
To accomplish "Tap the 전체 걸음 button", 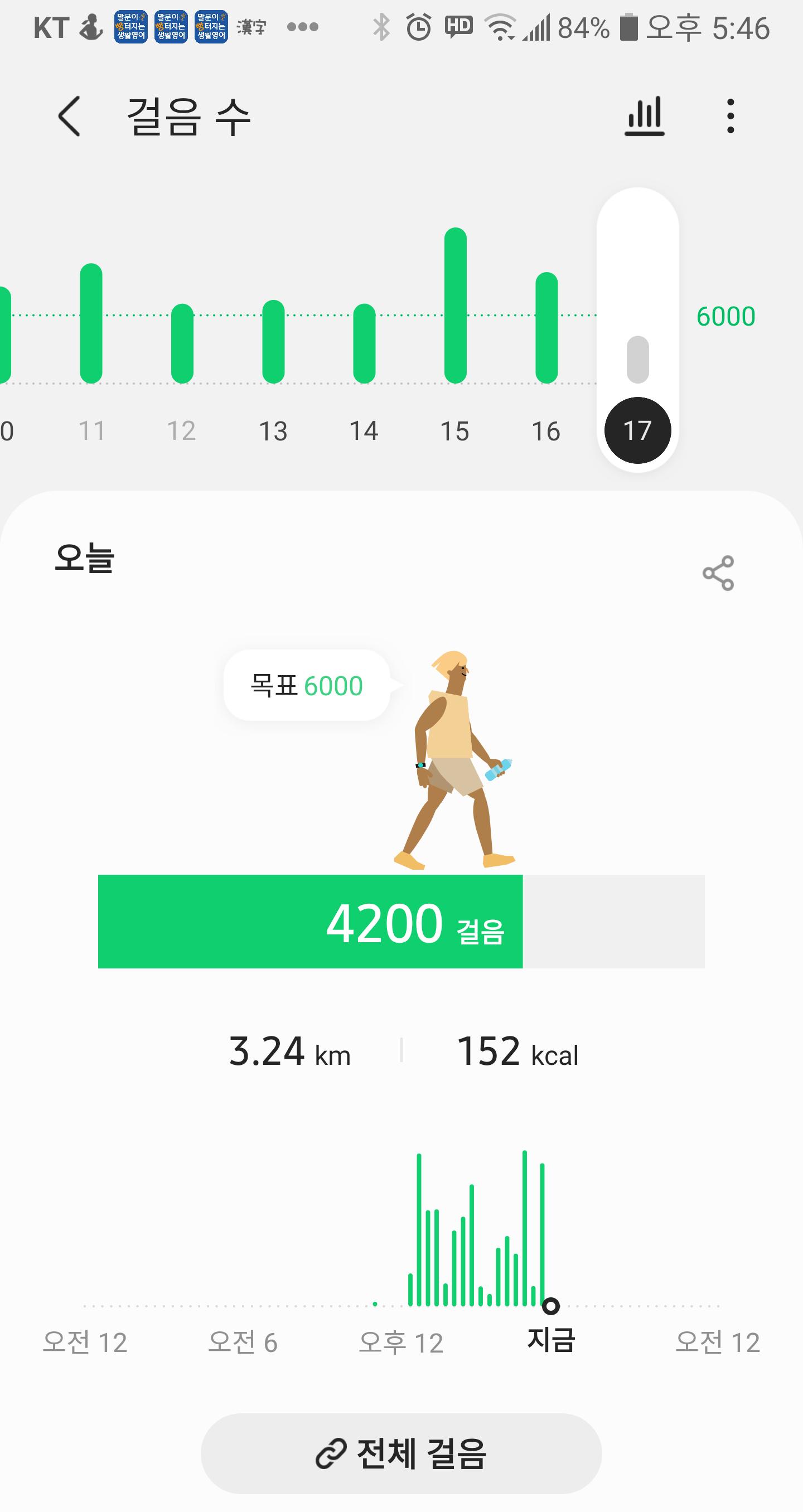I will pyautogui.click(x=401, y=1453).
